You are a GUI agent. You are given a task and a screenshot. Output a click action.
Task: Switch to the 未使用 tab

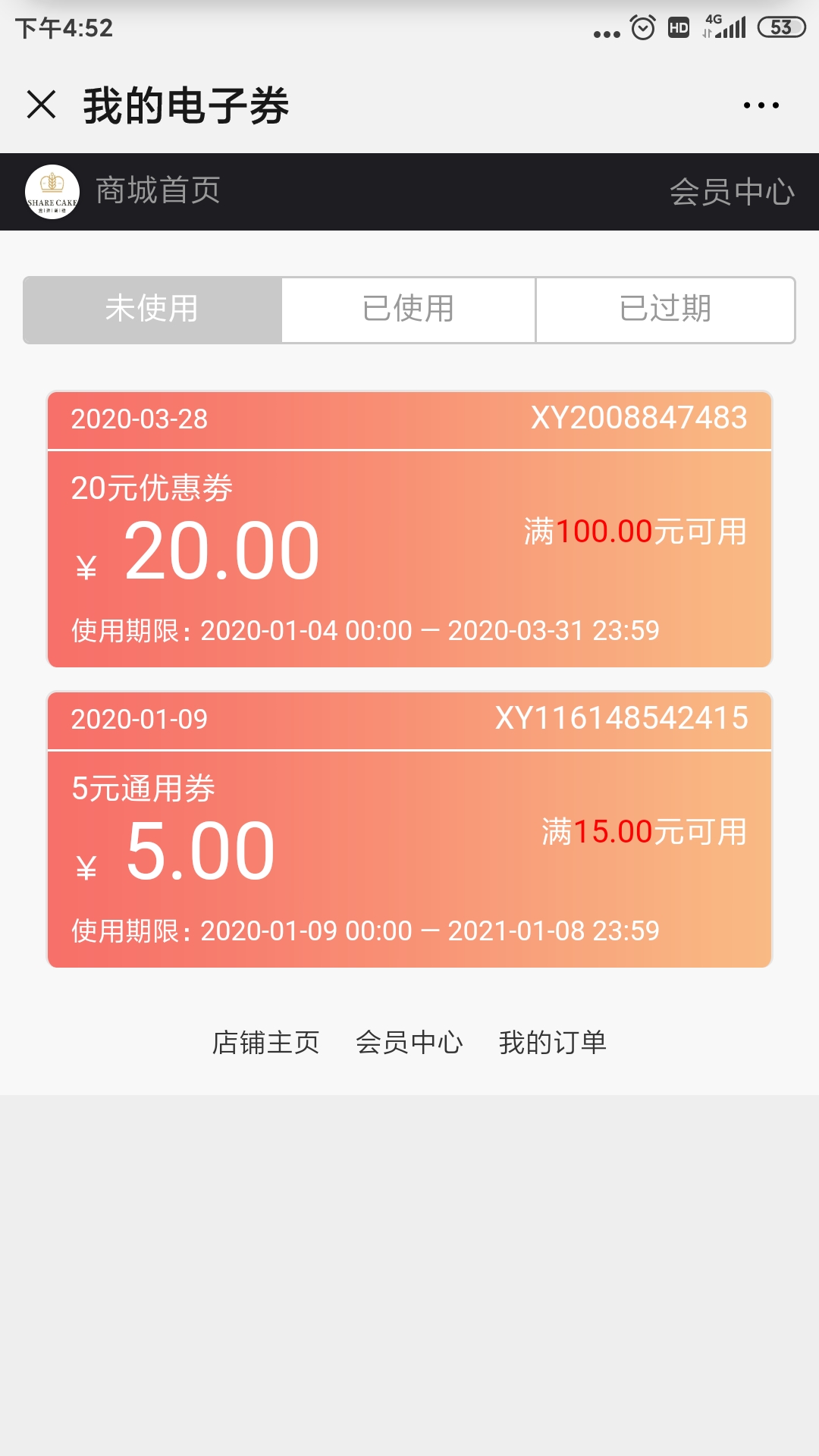coord(152,309)
